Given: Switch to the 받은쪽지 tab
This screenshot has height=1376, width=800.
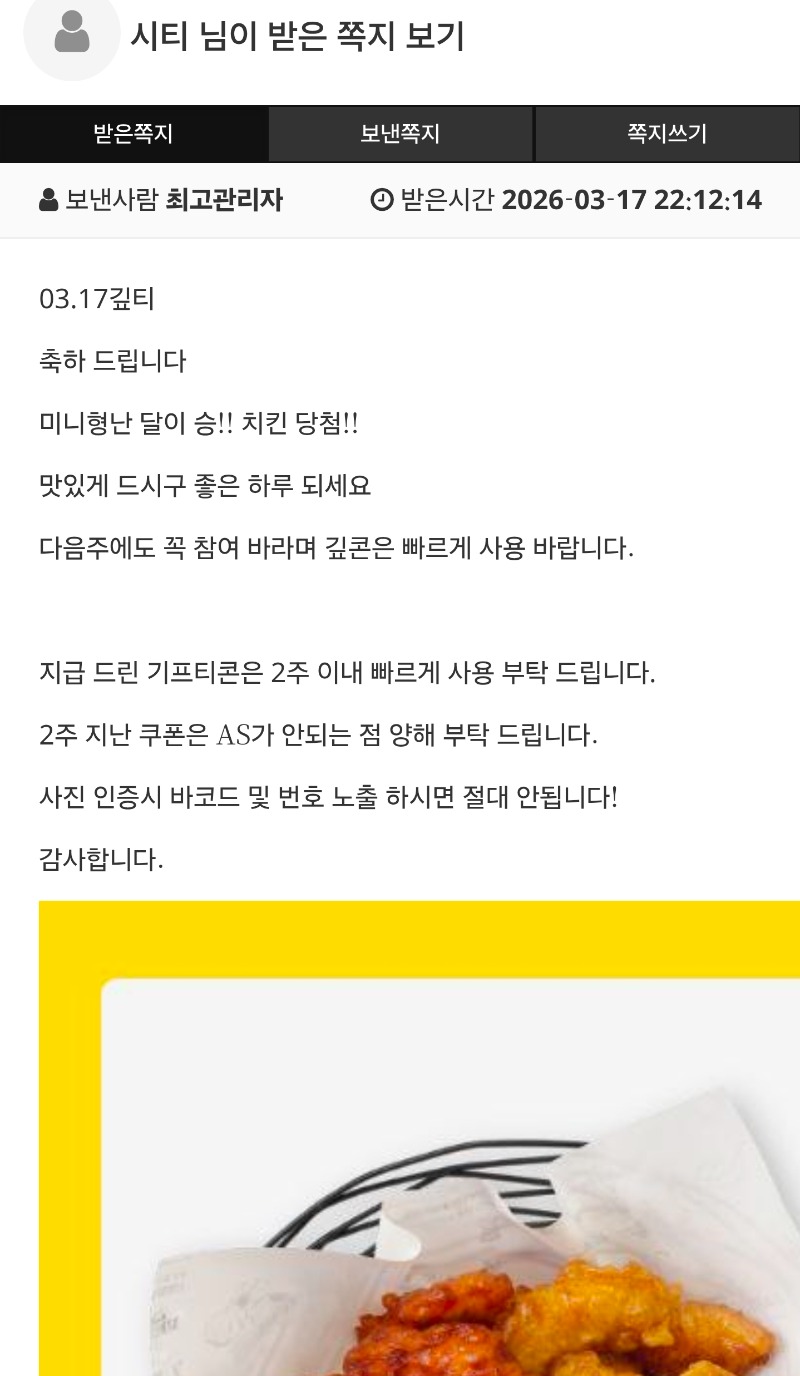Looking at the screenshot, I should 133,134.
